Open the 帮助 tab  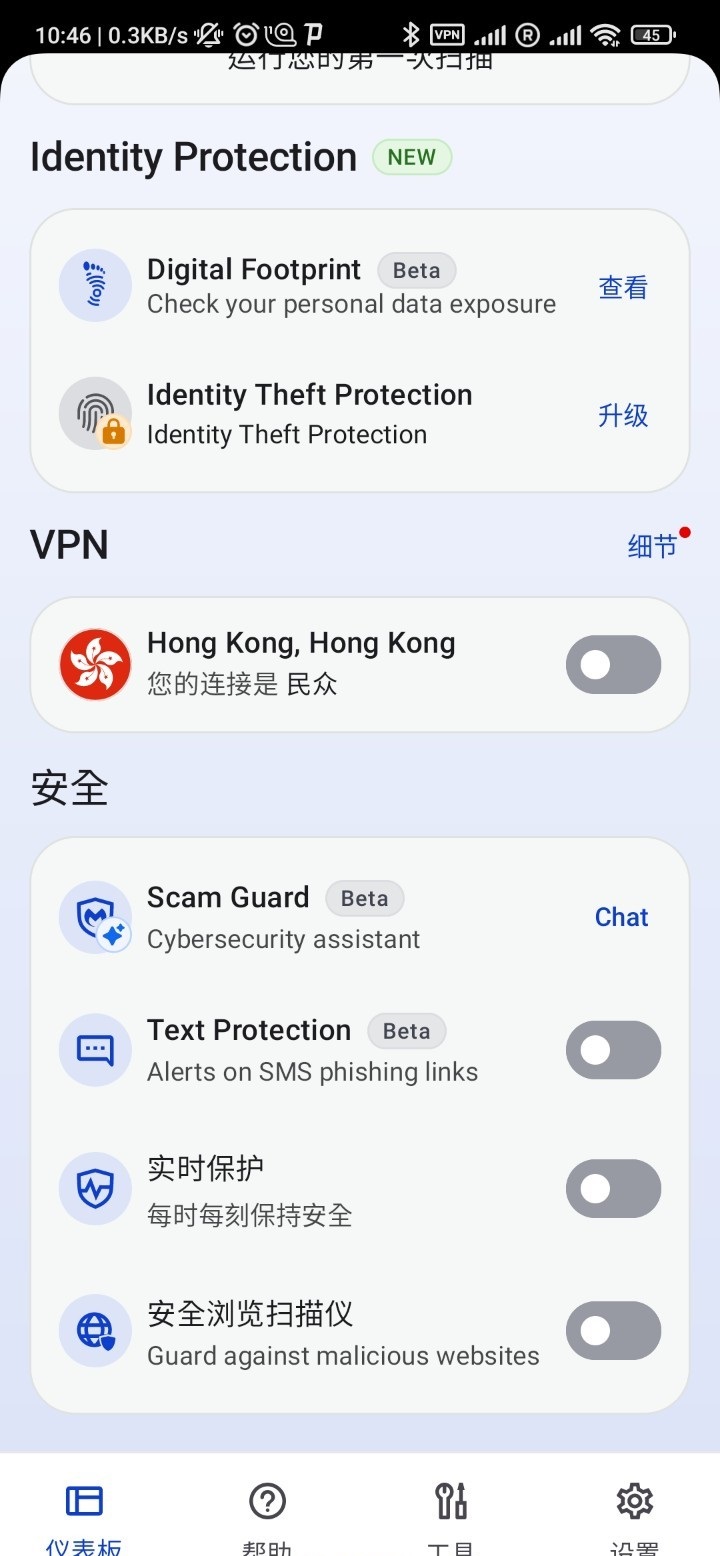(x=267, y=1512)
